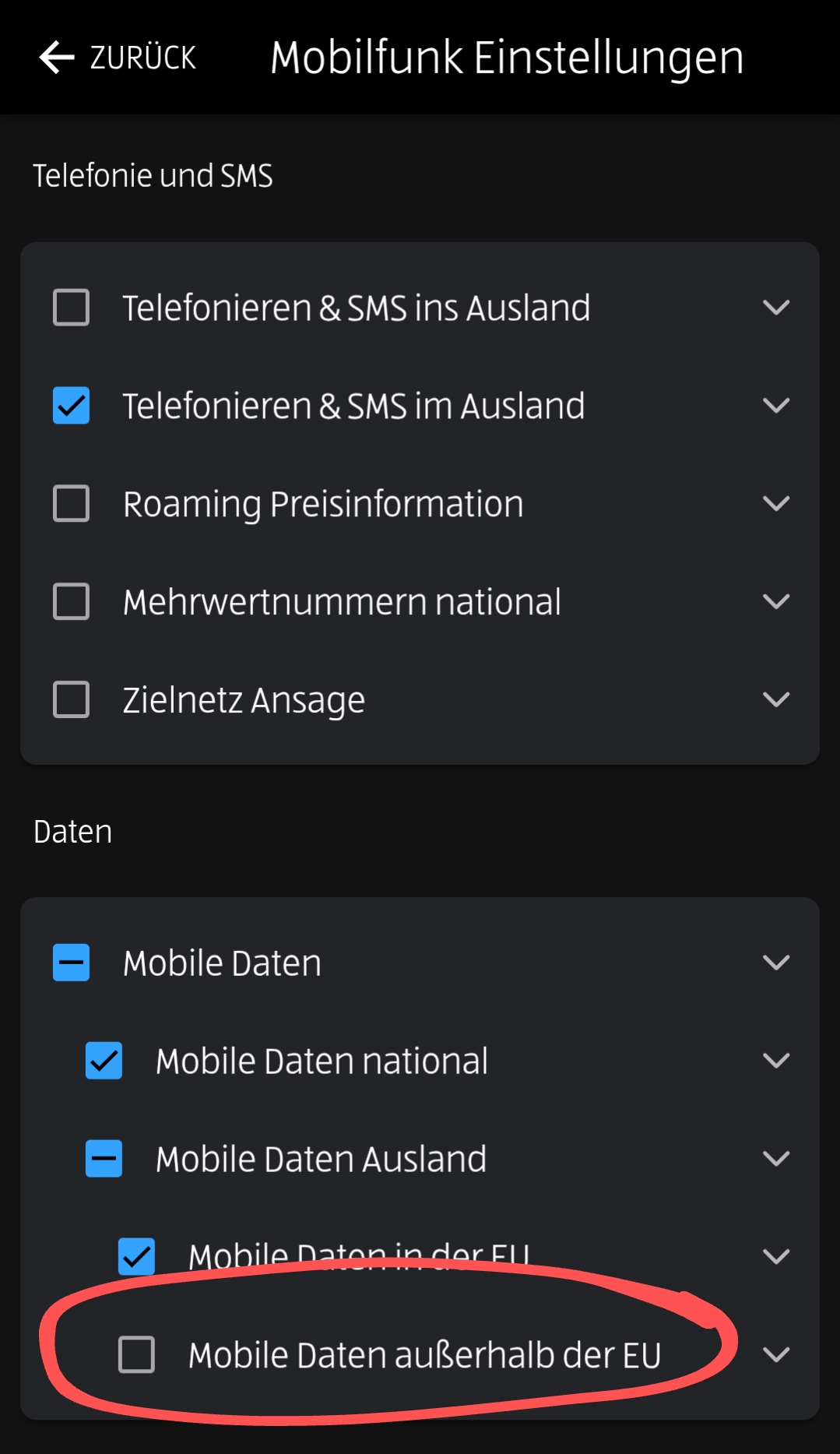Toggle the Mobile Daten Ausland checkbox
The height and width of the screenshot is (1454, 840).
104,1159
